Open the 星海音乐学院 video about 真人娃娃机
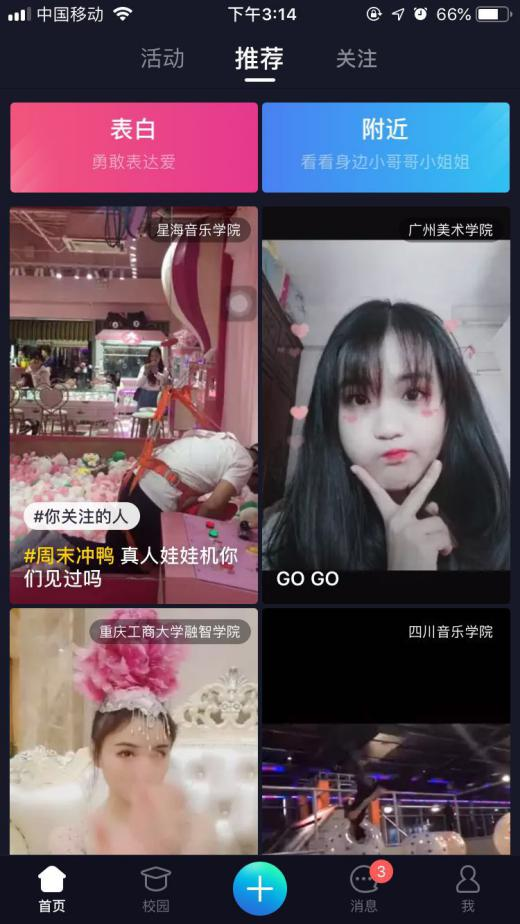Image resolution: width=520 pixels, height=924 pixels. point(134,405)
